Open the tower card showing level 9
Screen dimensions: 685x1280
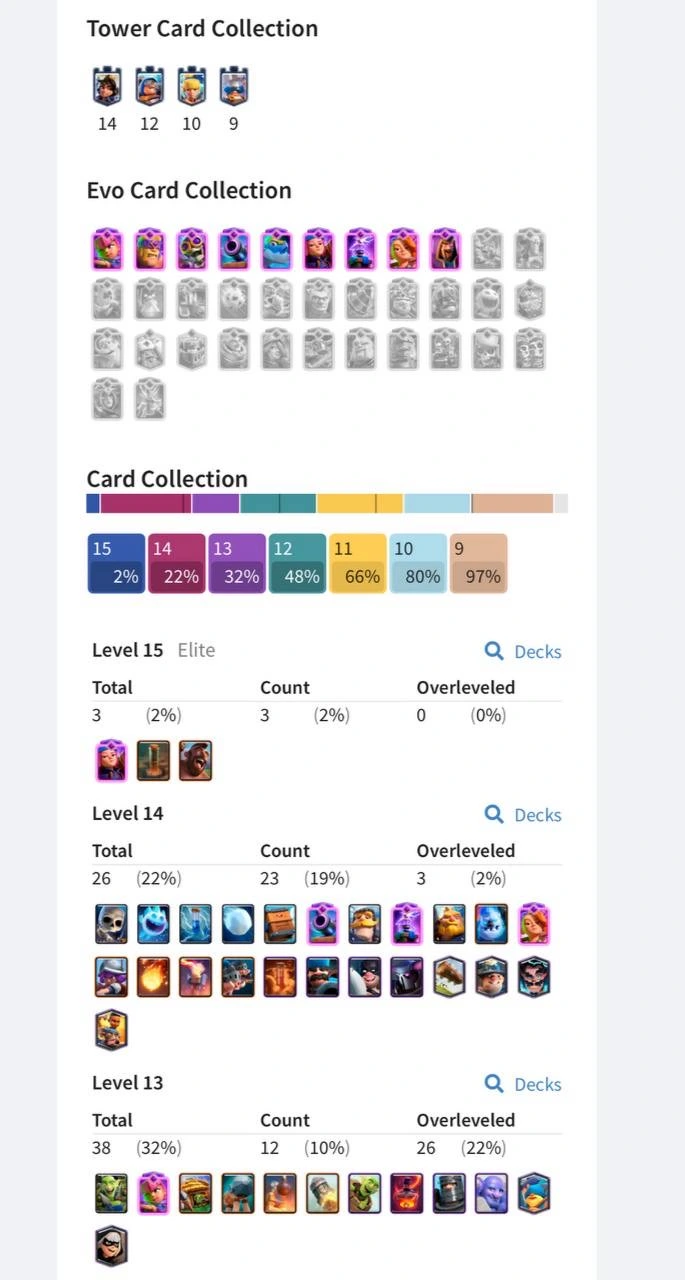[x=233, y=87]
